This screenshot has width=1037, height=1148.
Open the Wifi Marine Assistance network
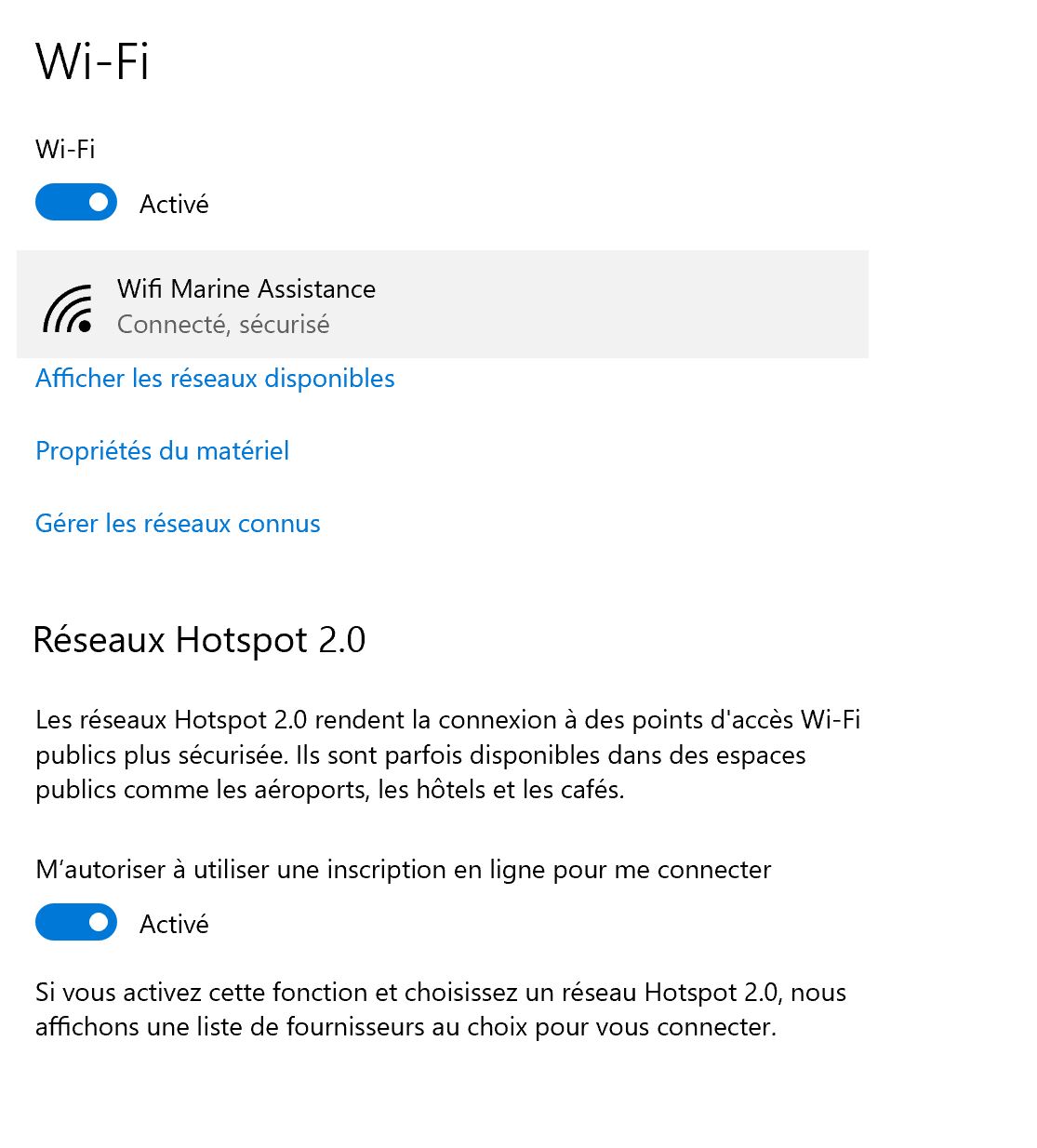(442, 304)
